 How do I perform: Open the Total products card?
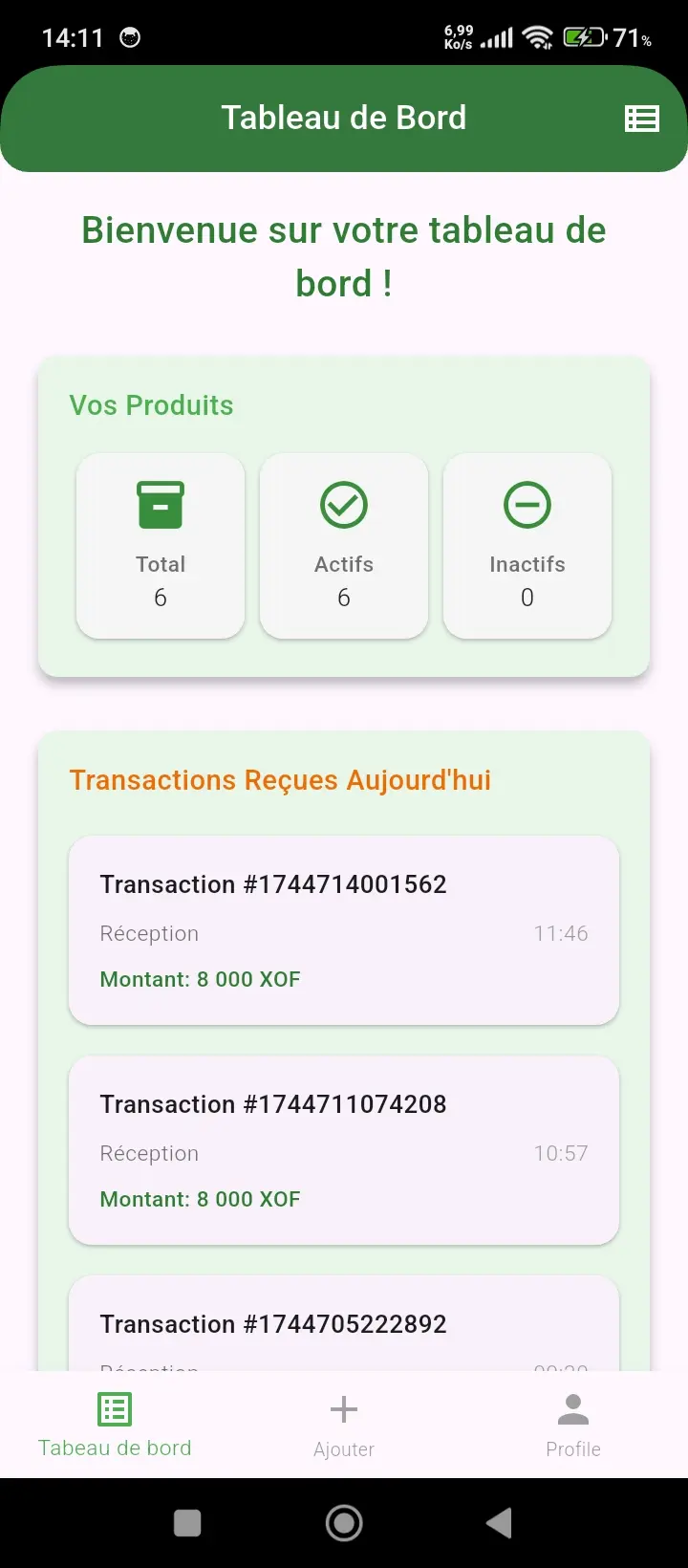pyautogui.click(x=161, y=546)
